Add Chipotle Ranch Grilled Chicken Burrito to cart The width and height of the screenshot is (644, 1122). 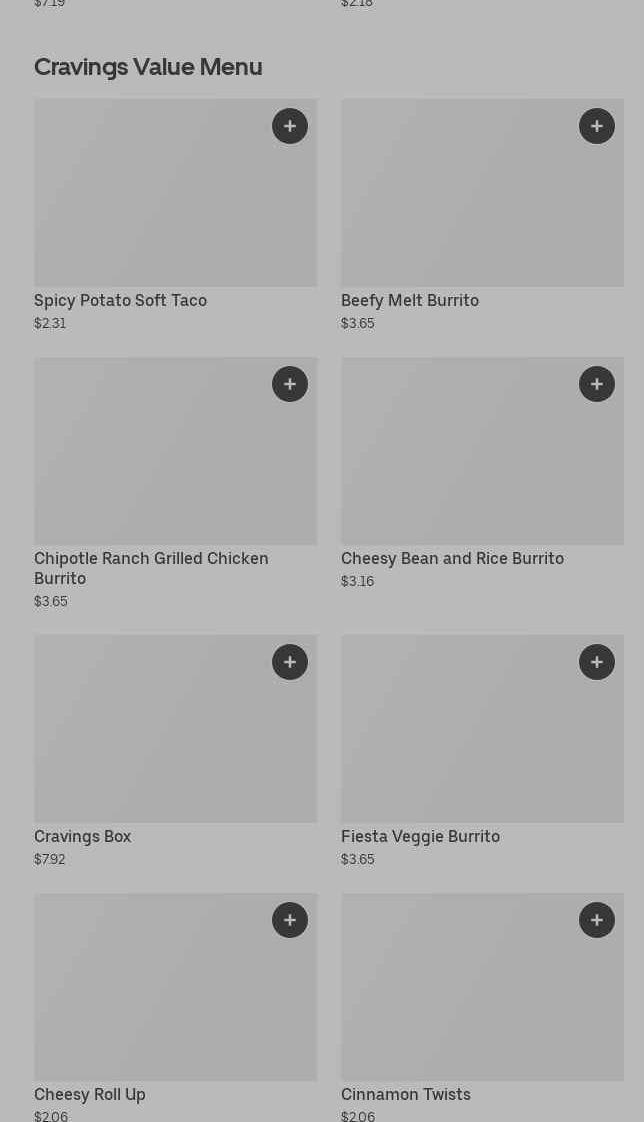pyautogui.click(x=290, y=384)
